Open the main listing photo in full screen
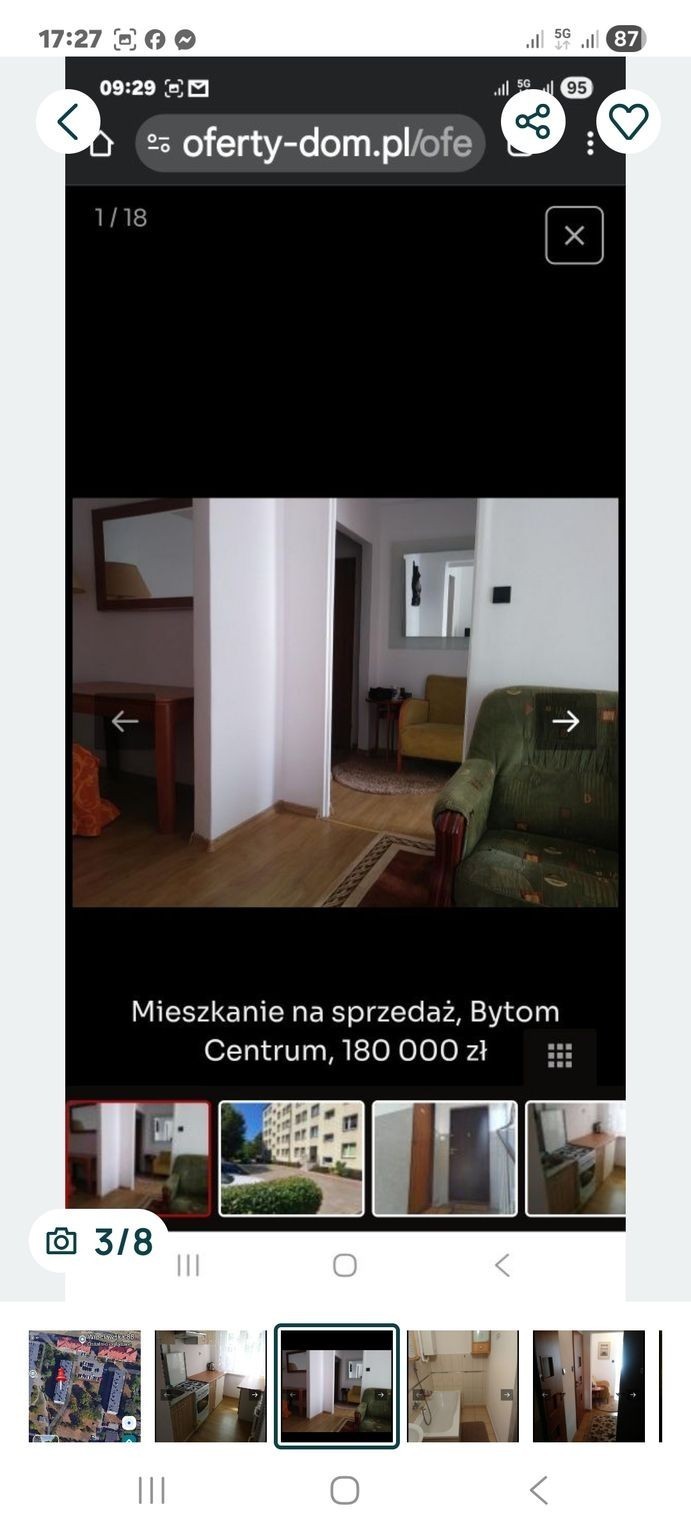This screenshot has width=691, height=1536. click(x=345, y=679)
